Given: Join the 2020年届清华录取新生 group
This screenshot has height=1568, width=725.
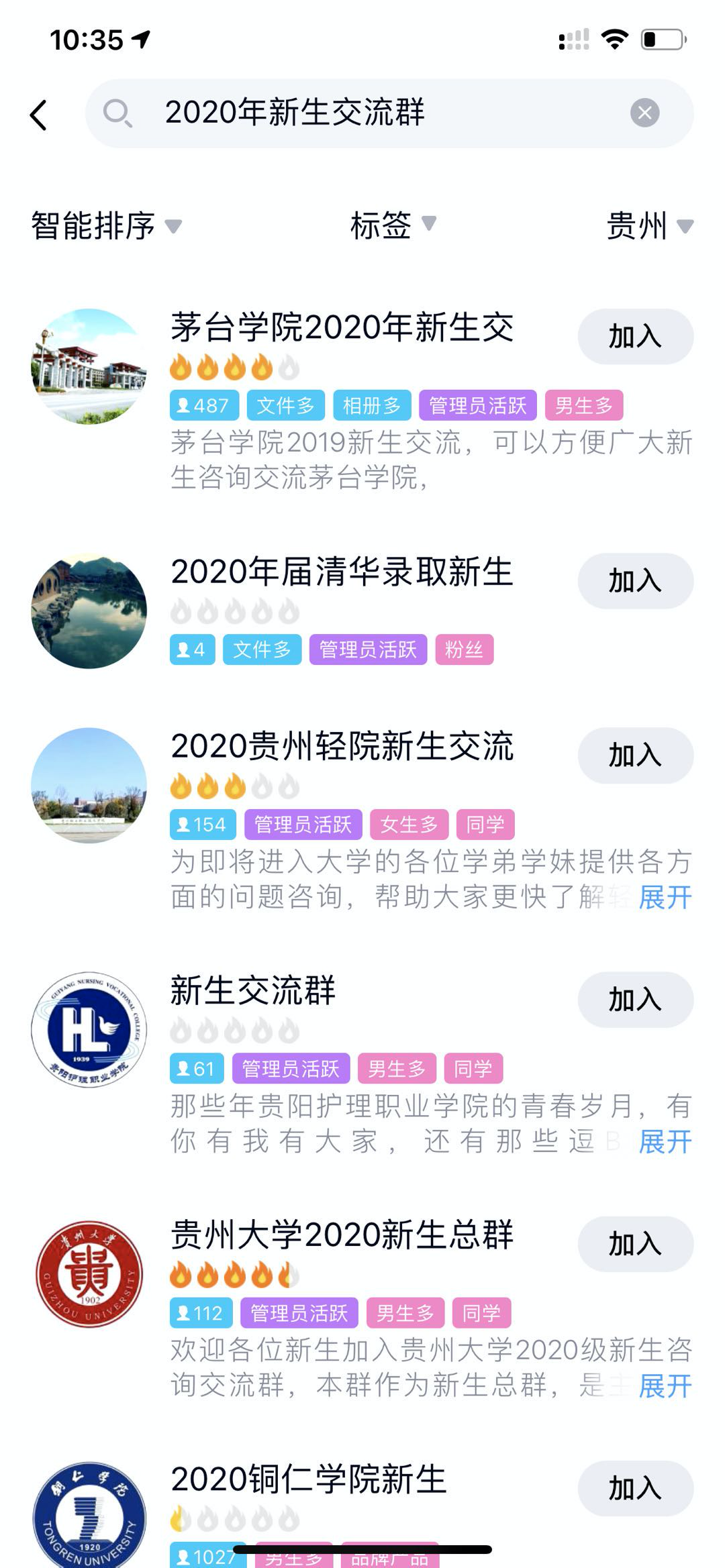Looking at the screenshot, I should 635,580.
